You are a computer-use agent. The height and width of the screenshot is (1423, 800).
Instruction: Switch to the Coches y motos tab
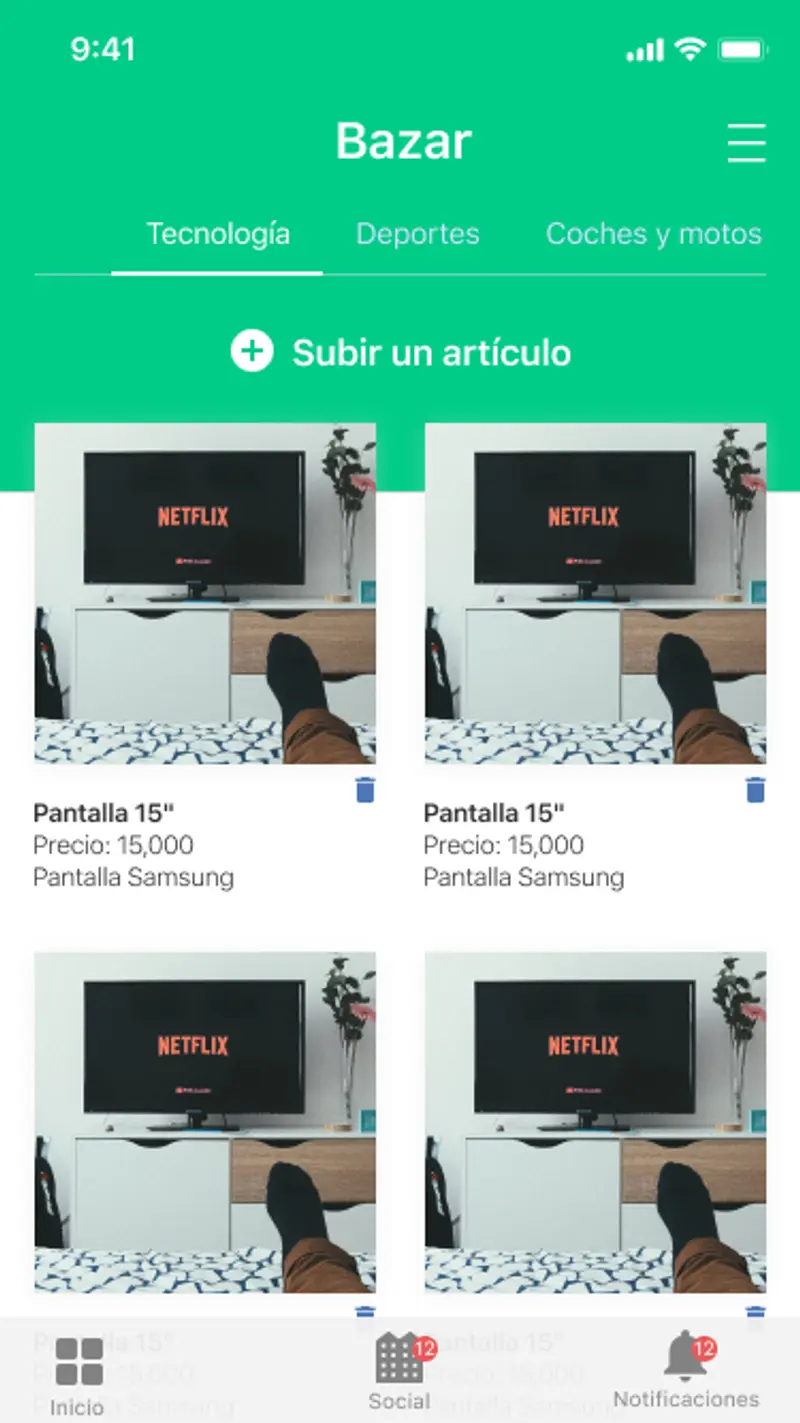[654, 234]
